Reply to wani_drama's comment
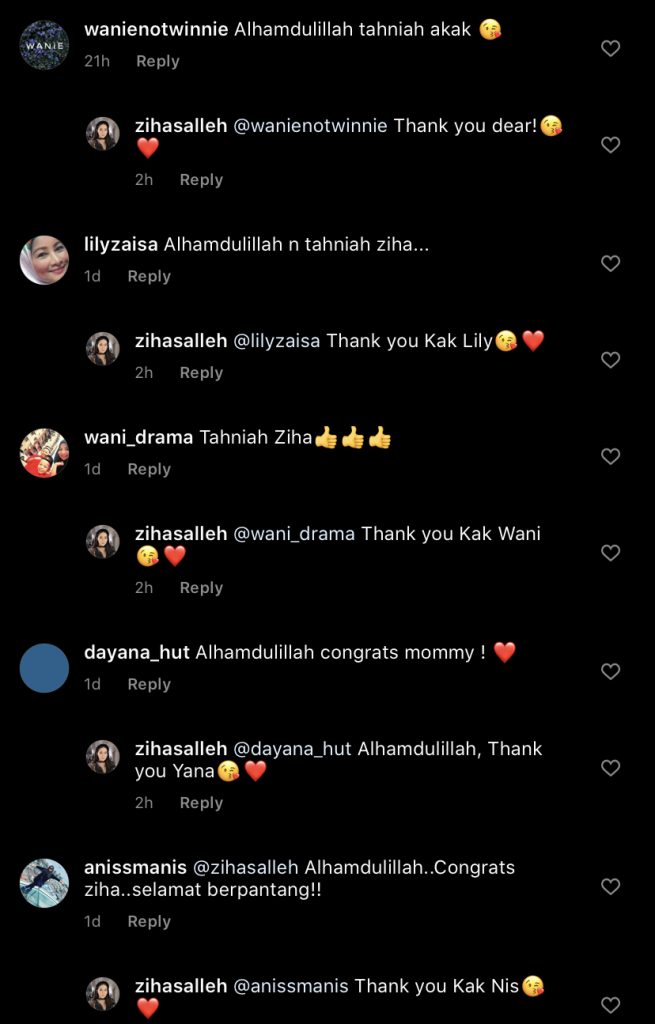Viewport: 655px width, 1024px height. tap(149, 469)
